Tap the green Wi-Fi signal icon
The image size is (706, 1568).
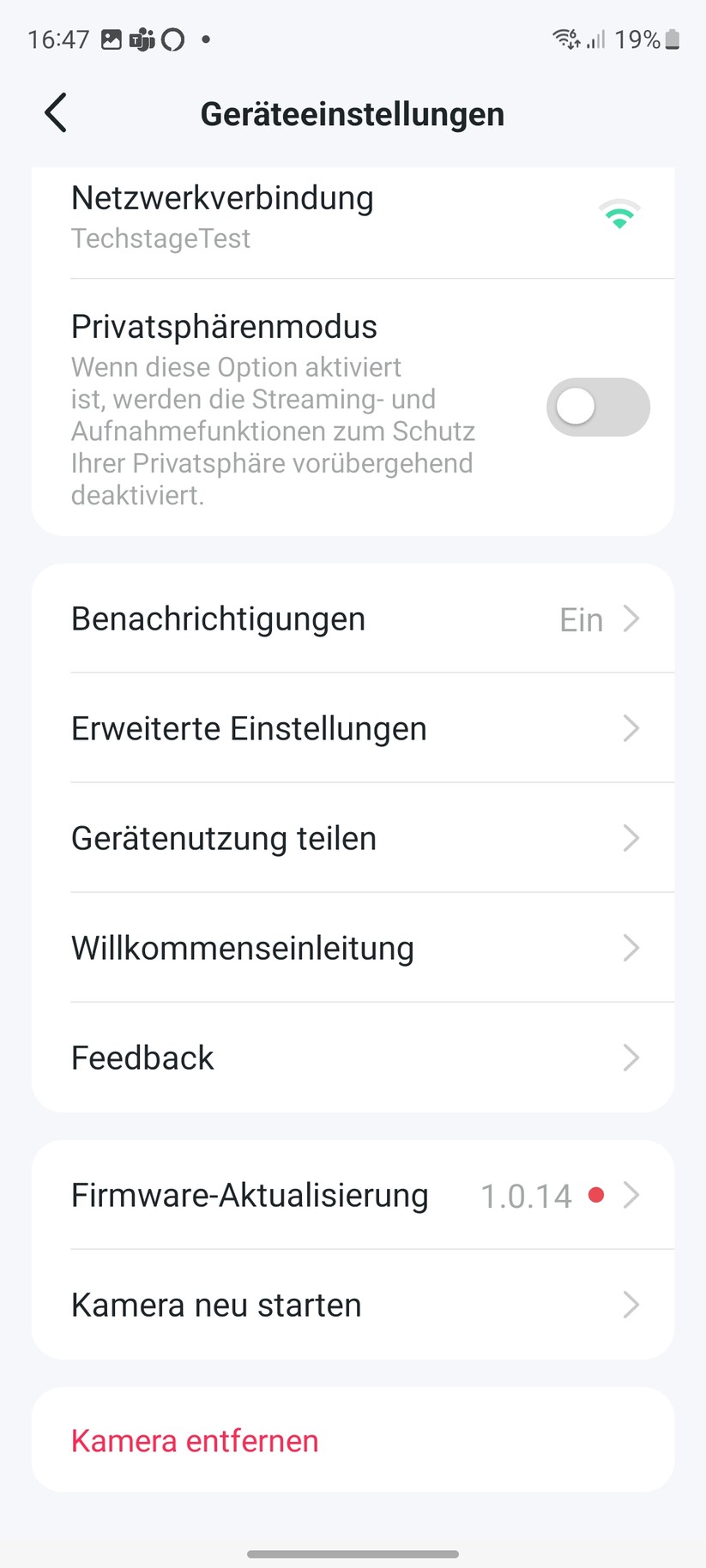click(619, 213)
